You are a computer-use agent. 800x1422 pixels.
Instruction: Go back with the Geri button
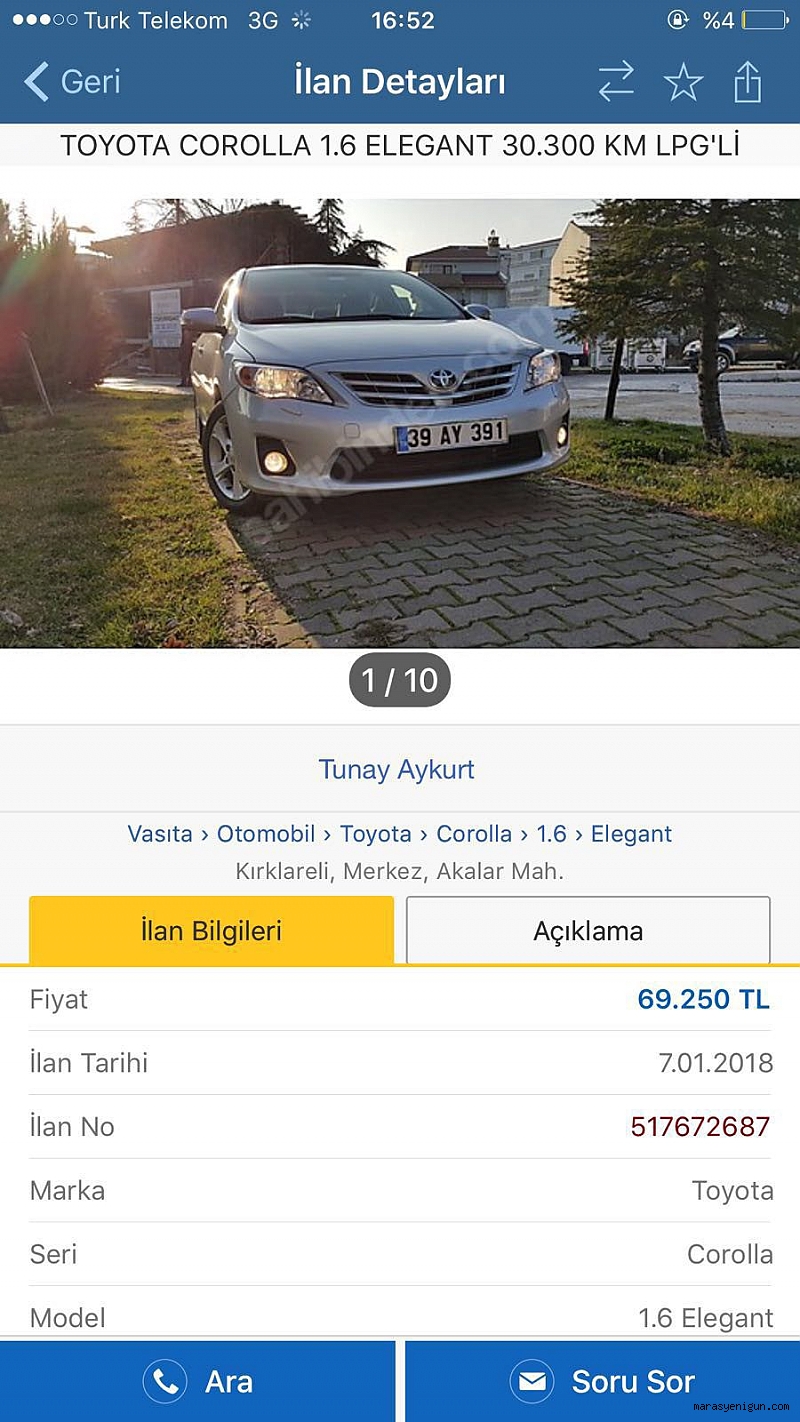tap(72, 81)
